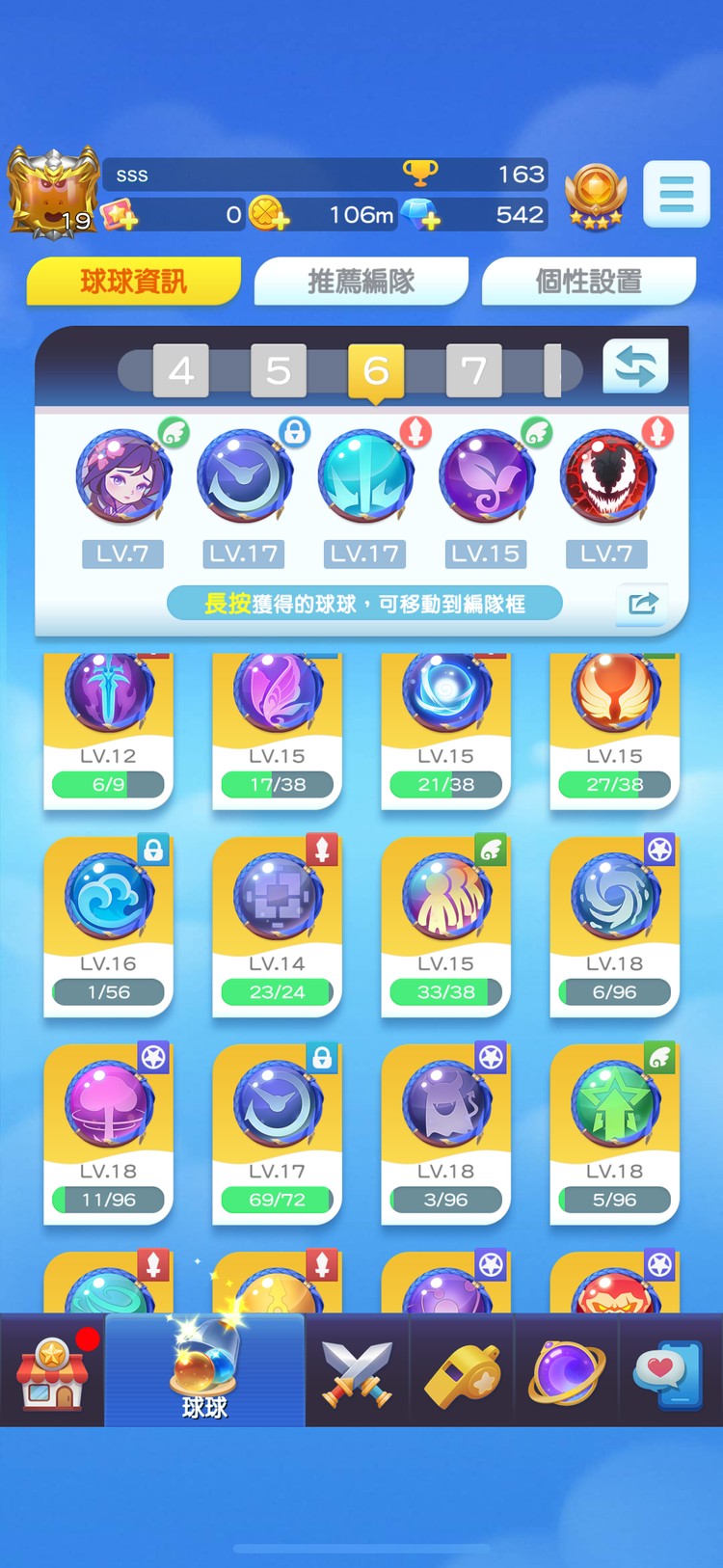Open the LV.16 ball with 1/56 progress
This screenshot has height=1568, width=723.
click(108, 926)
